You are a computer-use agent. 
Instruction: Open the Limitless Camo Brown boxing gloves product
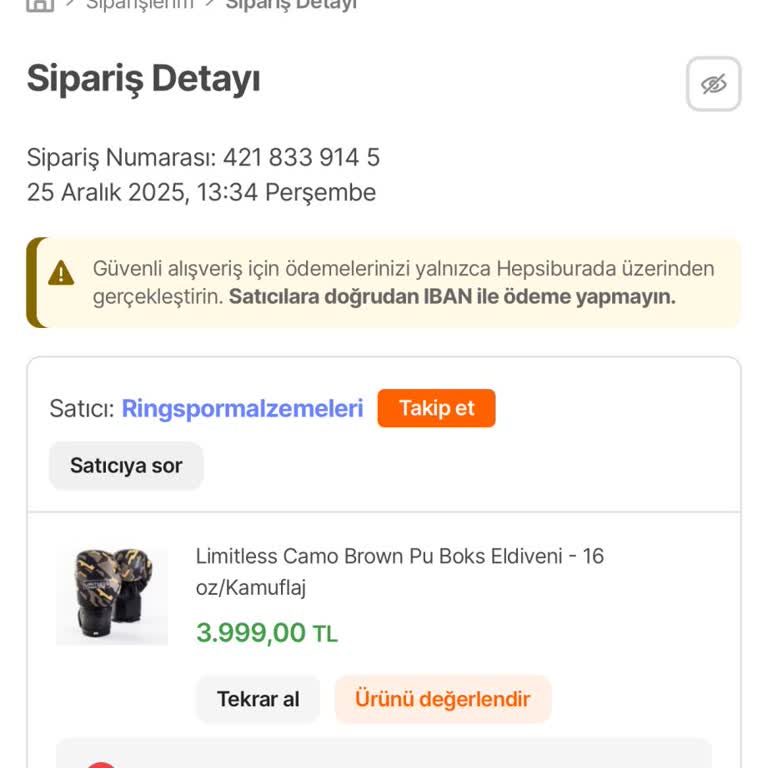pyautogui.click(x=399, y=570)
